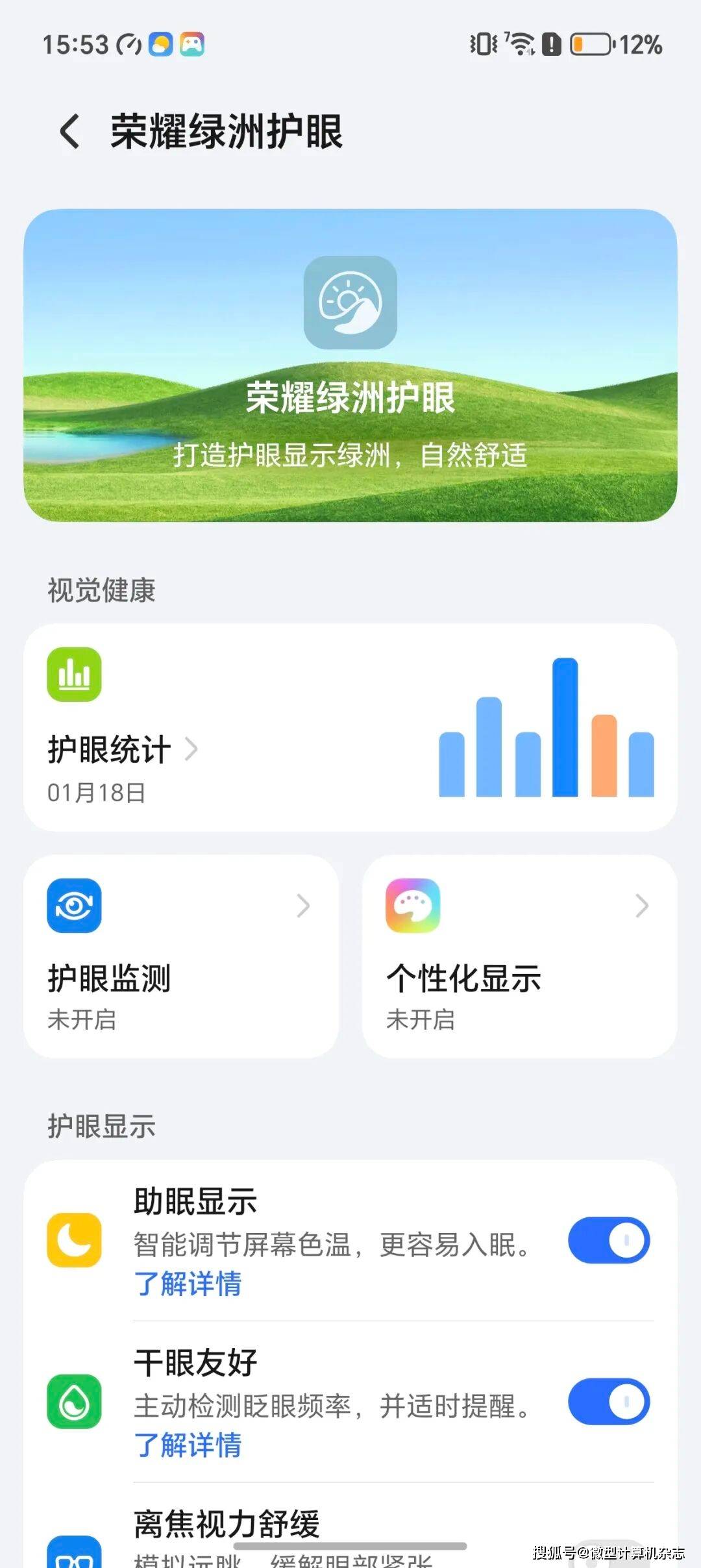
Task: Disable the 干眼友好 switch
Action: (608, 1402)
